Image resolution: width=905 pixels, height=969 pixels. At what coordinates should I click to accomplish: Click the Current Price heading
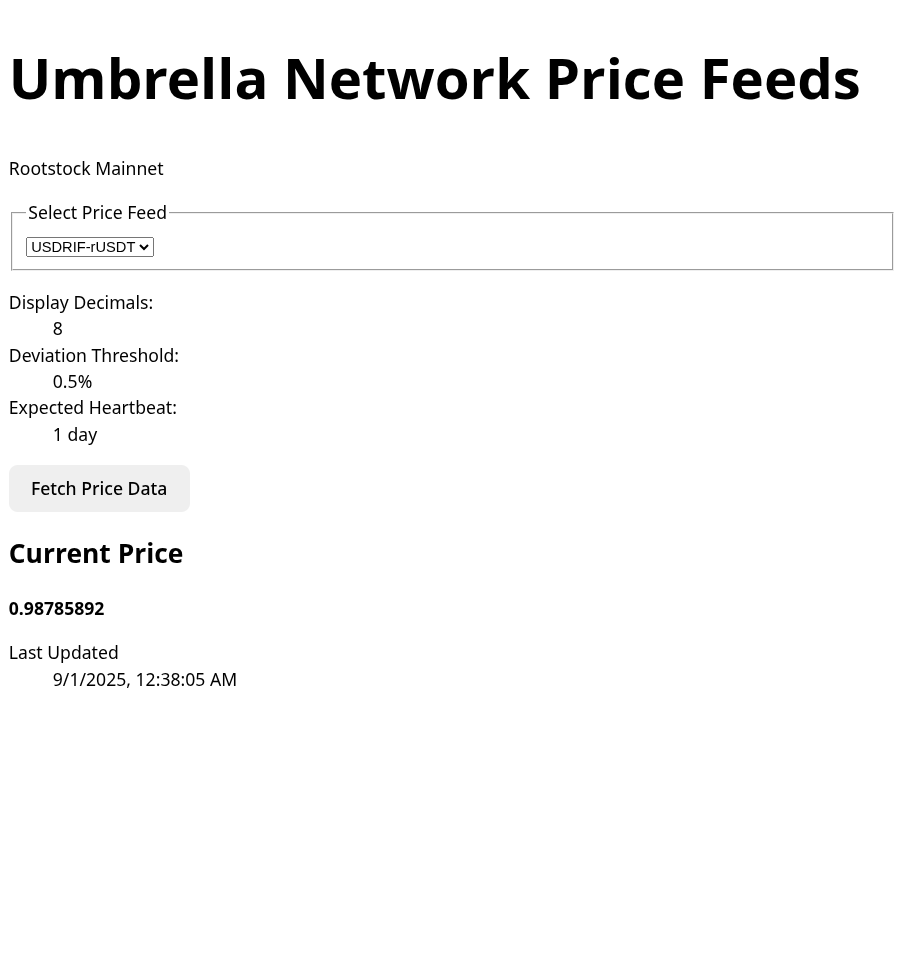(x=95, y=553)
